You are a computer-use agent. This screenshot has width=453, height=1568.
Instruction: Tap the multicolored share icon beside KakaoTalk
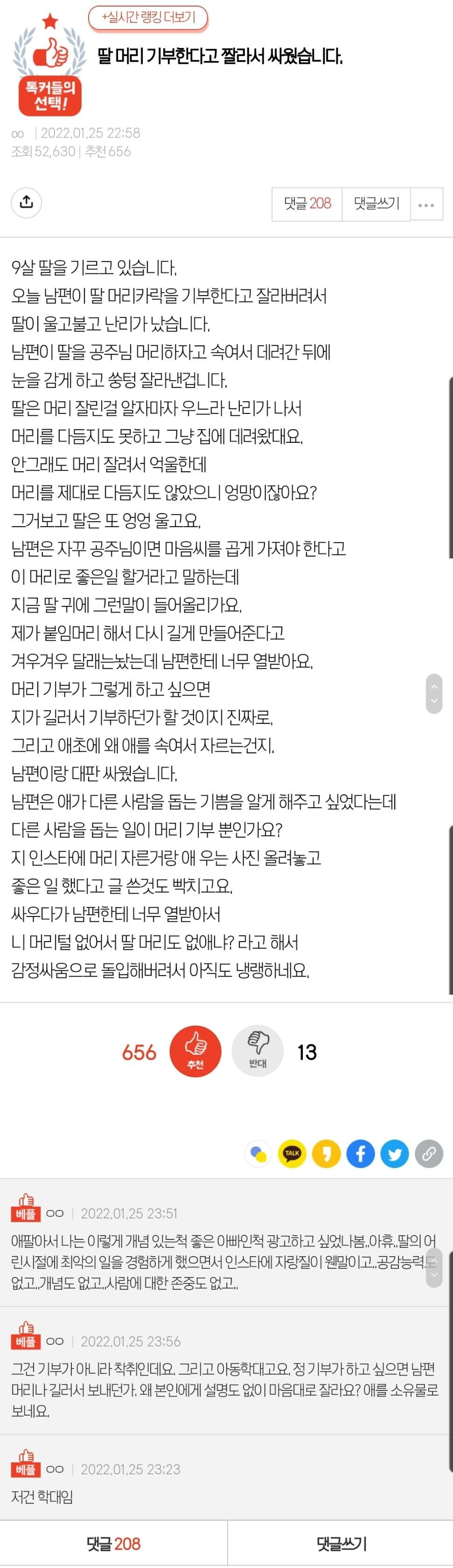point(258,1154)
